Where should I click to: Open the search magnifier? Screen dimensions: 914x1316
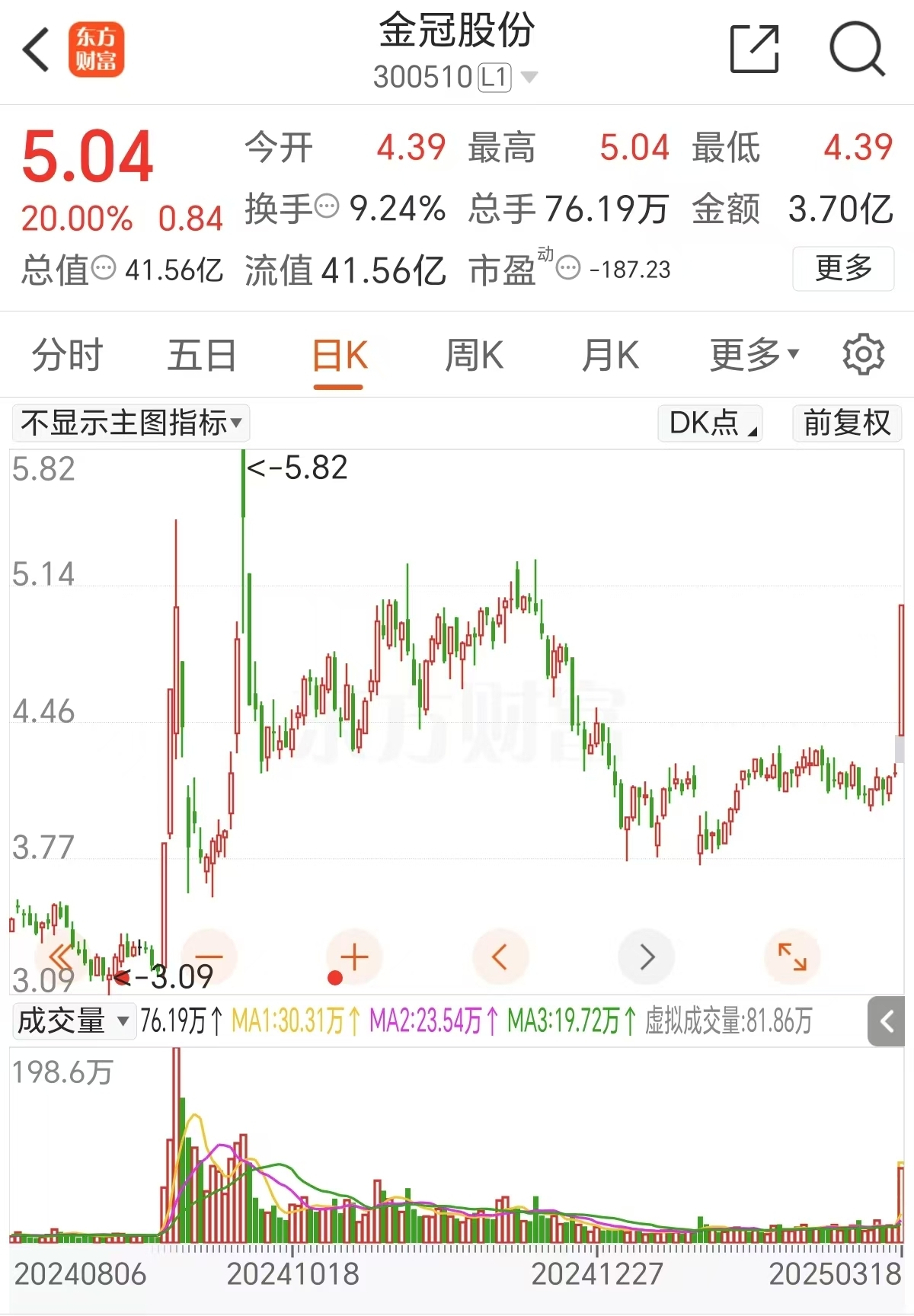tap(857, 50)
